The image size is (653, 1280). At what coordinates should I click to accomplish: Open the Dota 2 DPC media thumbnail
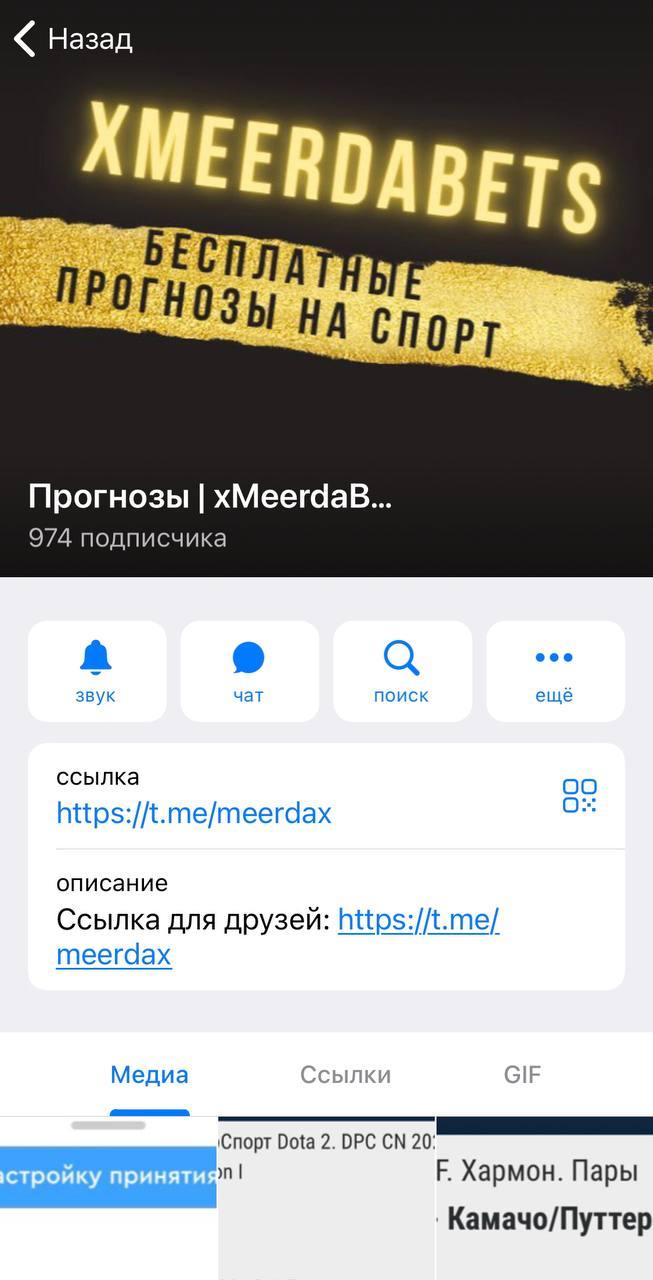point(326,1200)
